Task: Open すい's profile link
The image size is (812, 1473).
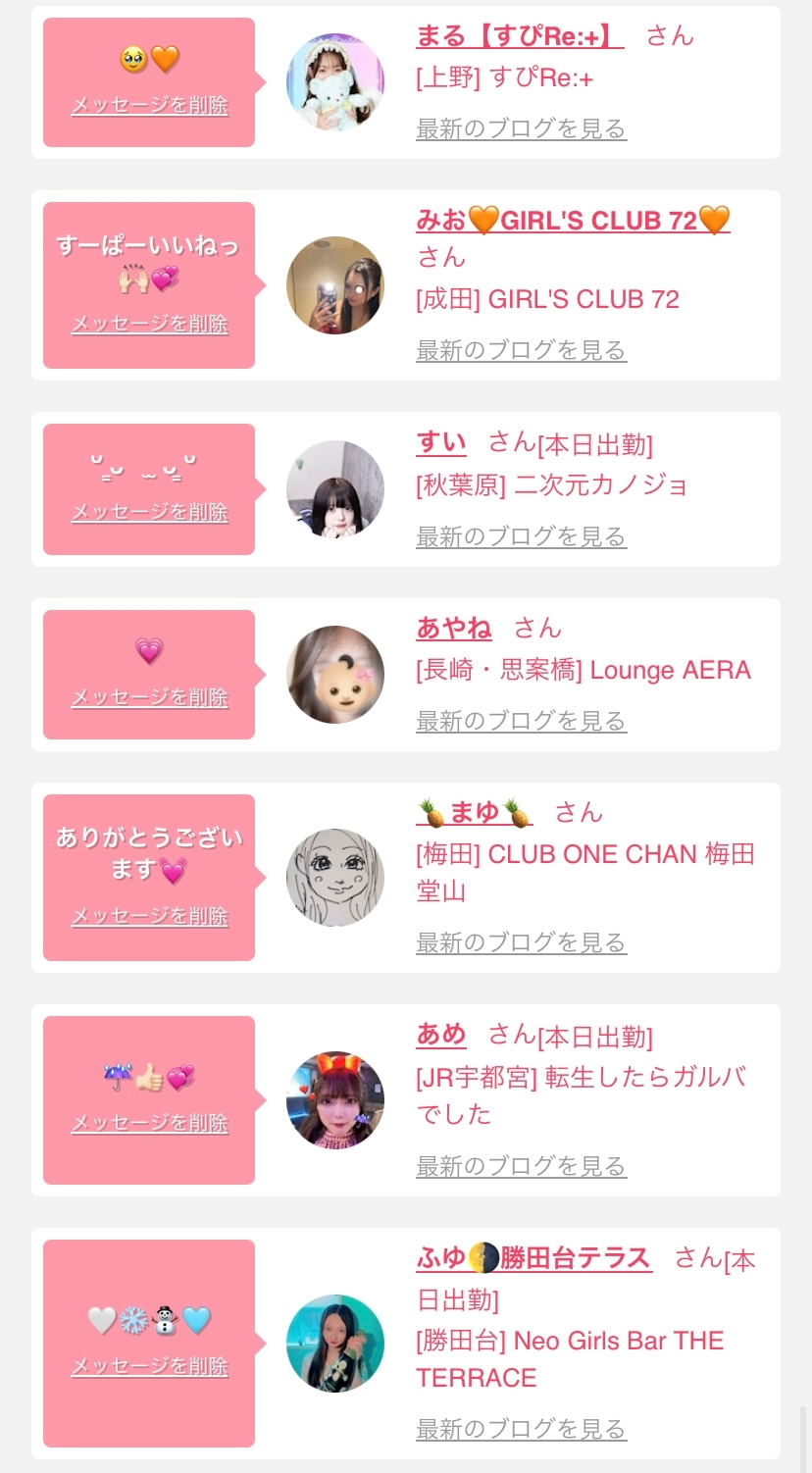Action: pyautogui.click(x=441, y=443)
